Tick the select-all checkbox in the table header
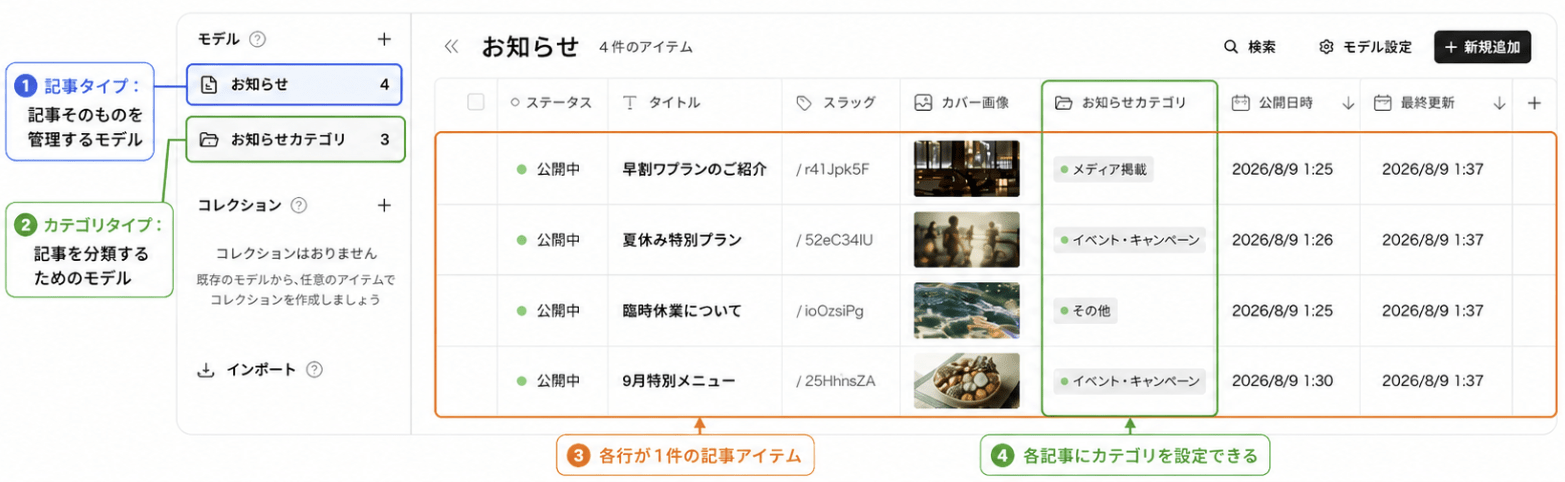The width and height of the screenshot is (1565, 482). 476,102
